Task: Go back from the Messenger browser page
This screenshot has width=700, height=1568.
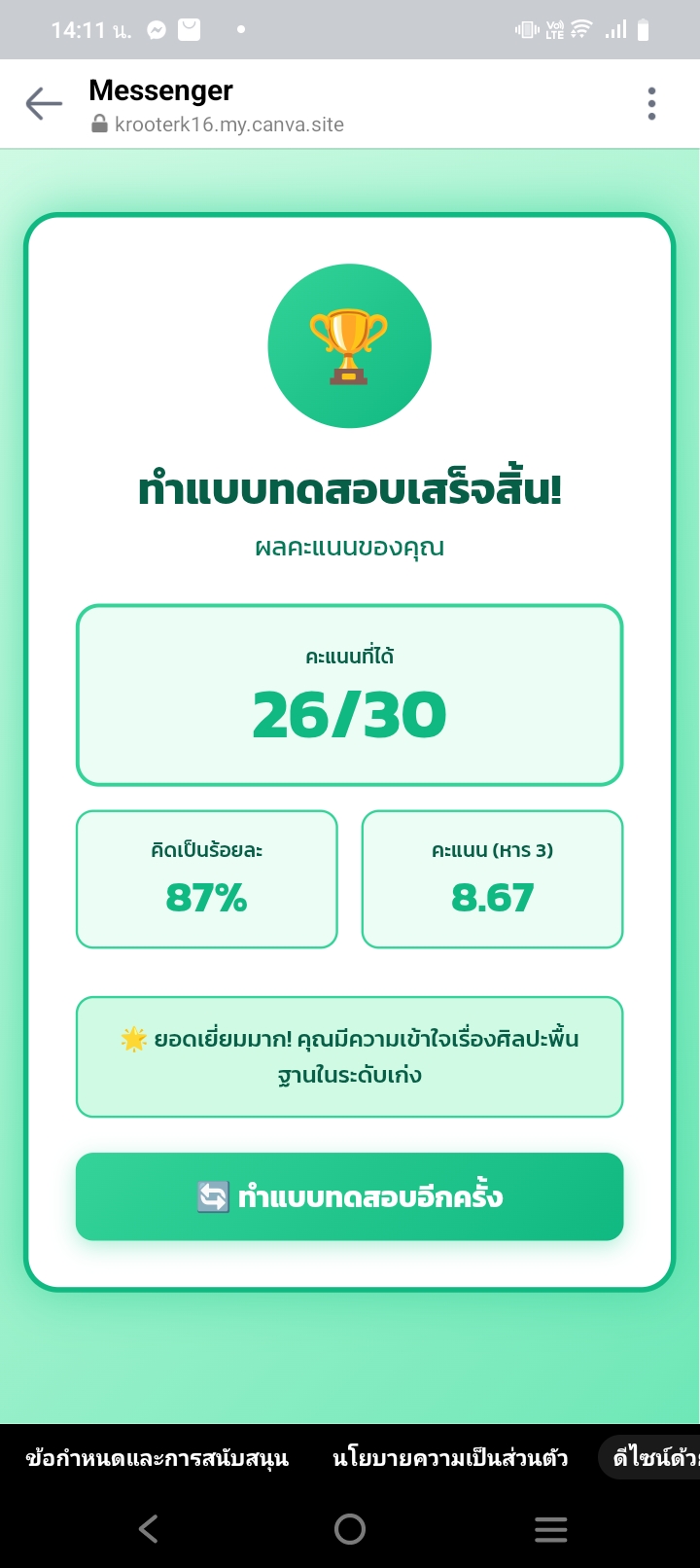Action: coord(44,103)
